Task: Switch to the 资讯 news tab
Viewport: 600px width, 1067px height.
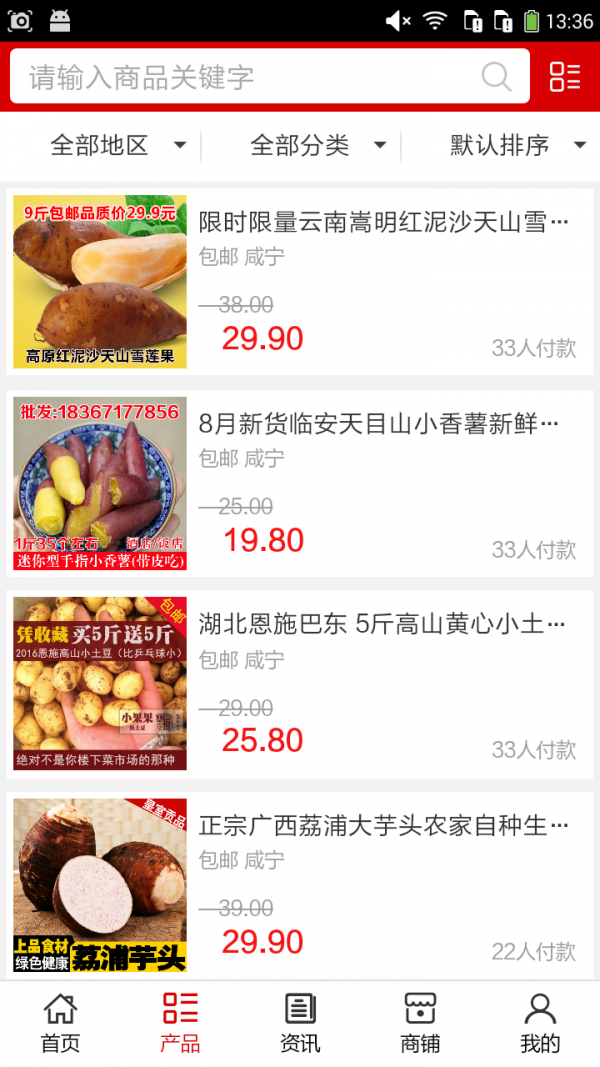Action: [300, 1023]
